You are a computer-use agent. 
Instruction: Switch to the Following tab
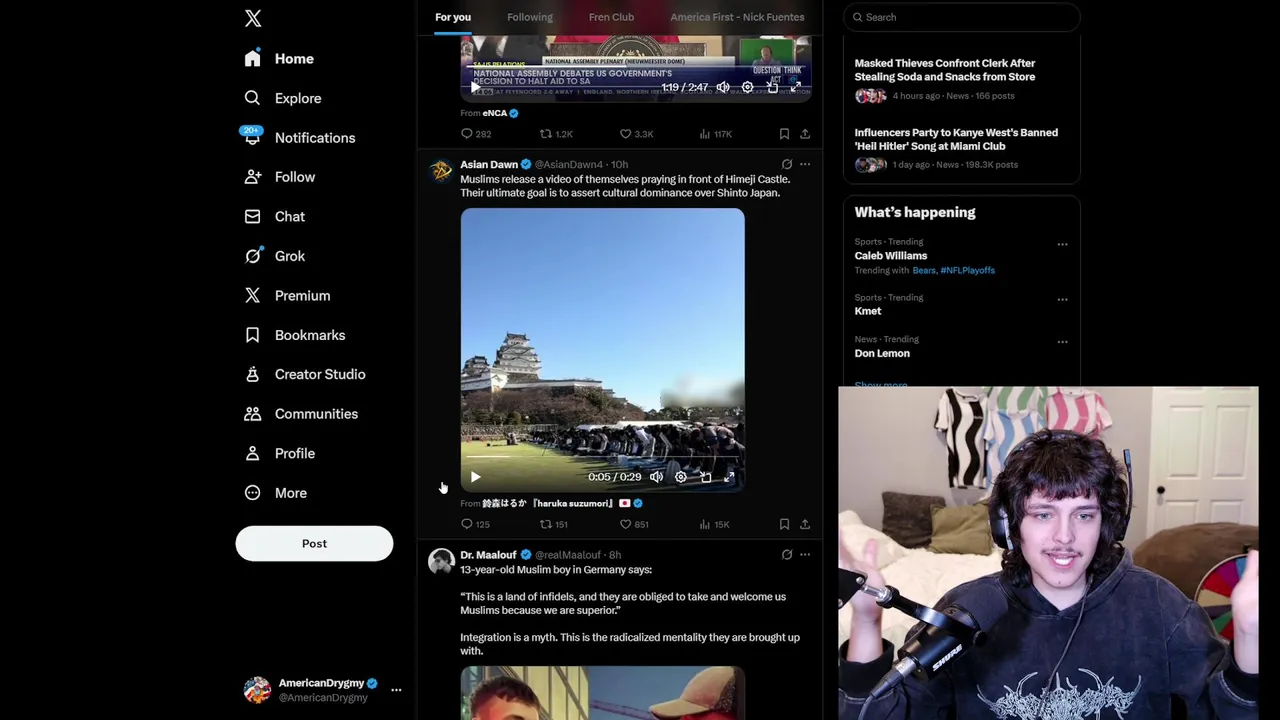[x=529, y=17]
